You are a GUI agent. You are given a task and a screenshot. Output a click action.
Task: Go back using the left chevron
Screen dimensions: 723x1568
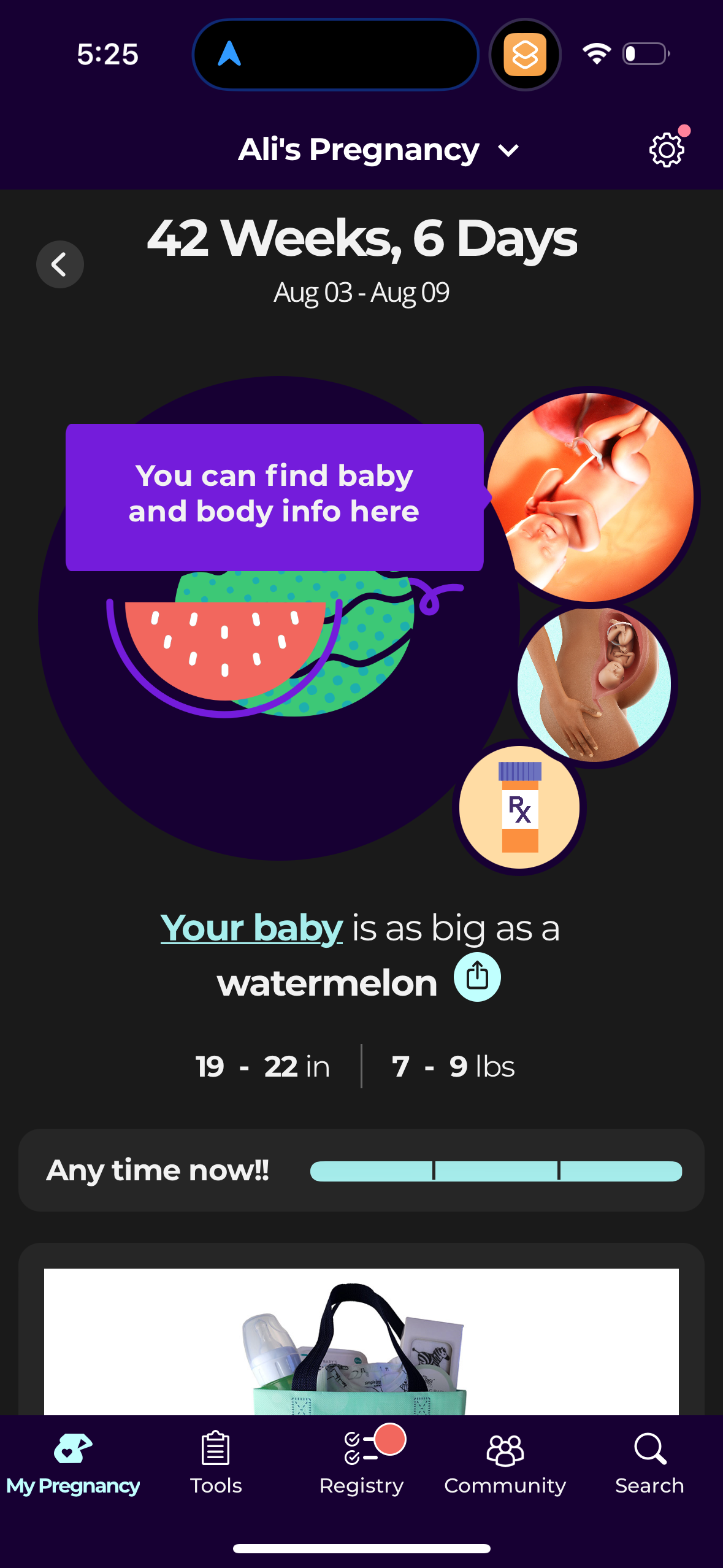pos(59,264)
